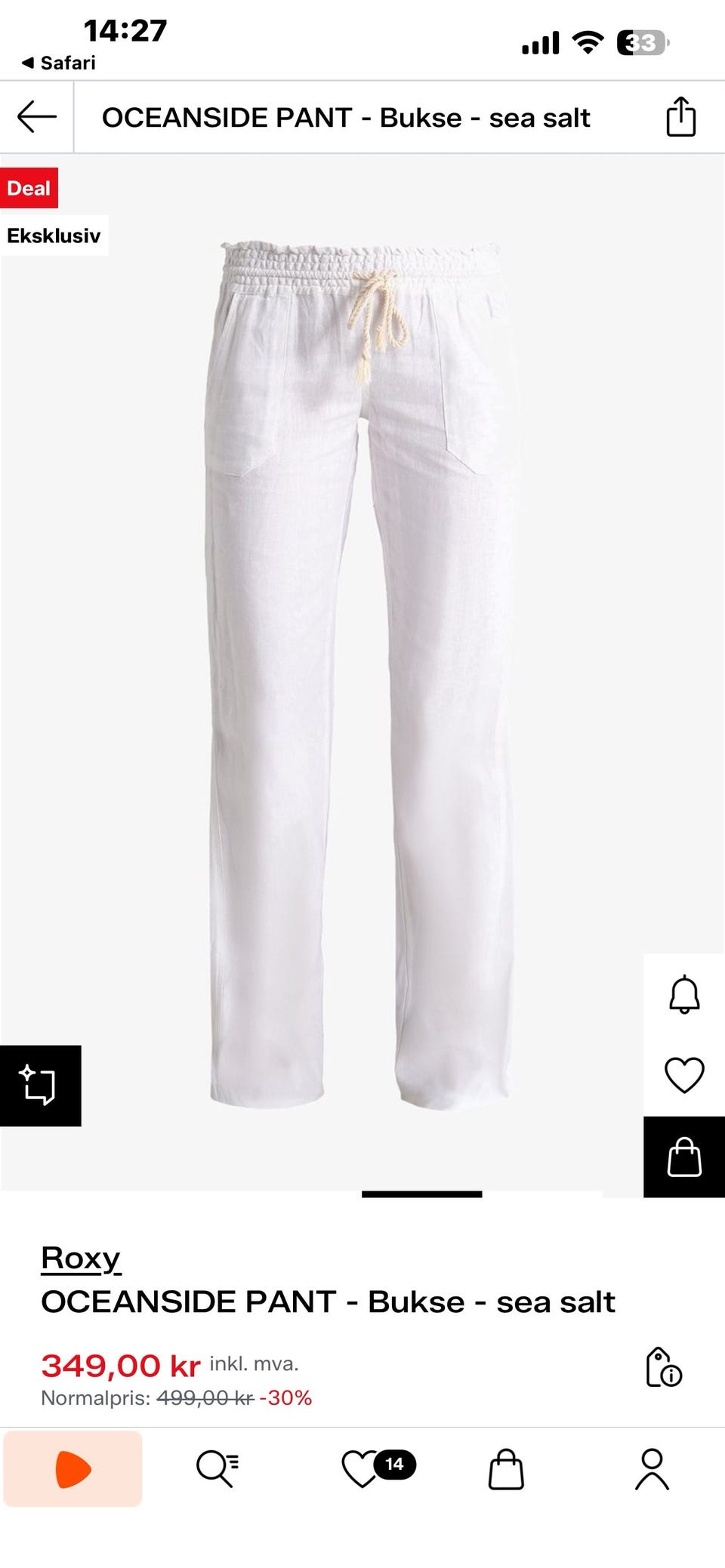View price details info icon
Viewport: 725px width, 1568px height.
(663, 1367)
